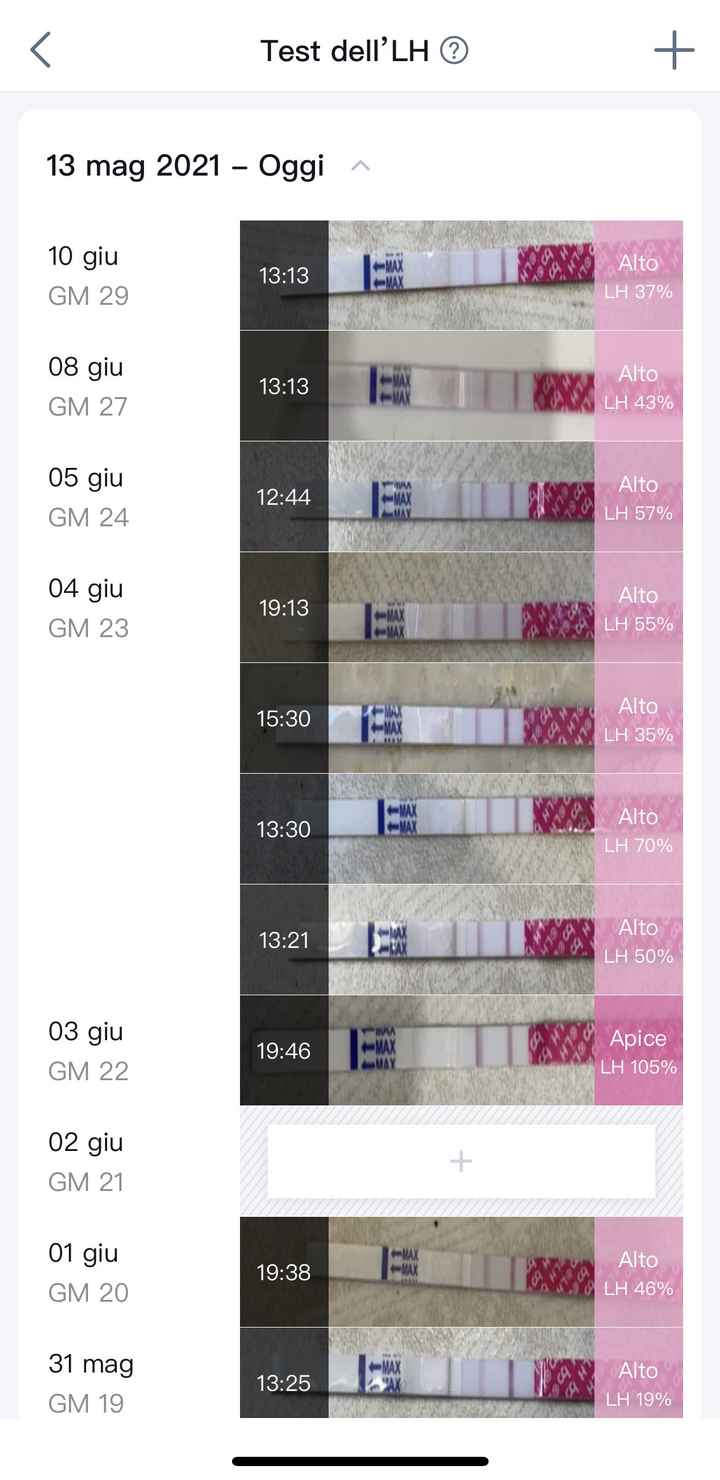Image resolution: width=720 pixels, height=1480 pixels.
Task: View the 05 giu 12:44 test entry
Action: pos(461,497)
